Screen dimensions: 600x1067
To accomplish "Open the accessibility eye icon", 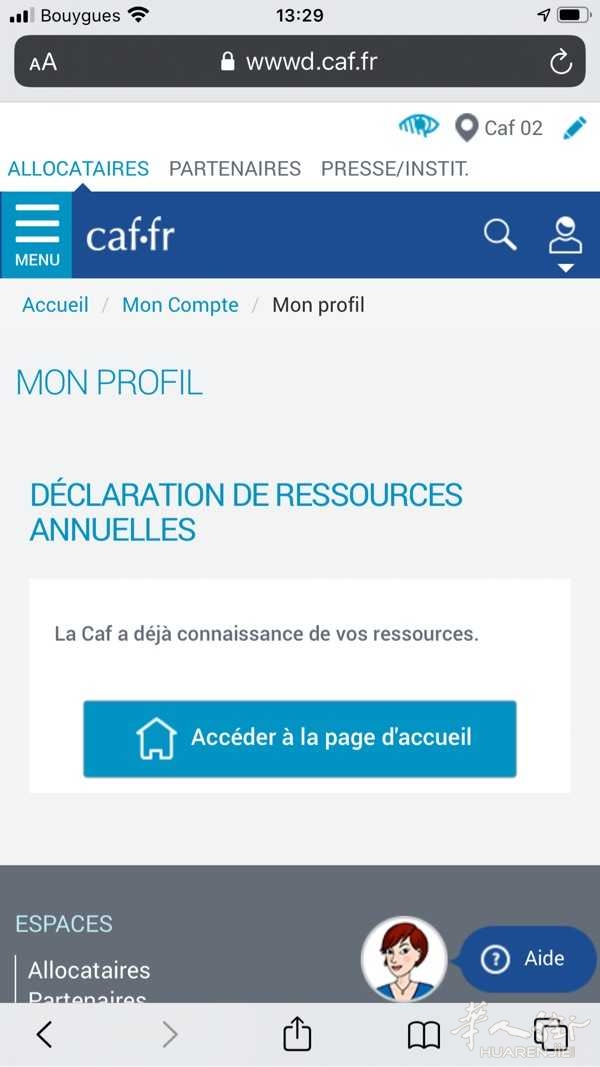I will (418, 127).
